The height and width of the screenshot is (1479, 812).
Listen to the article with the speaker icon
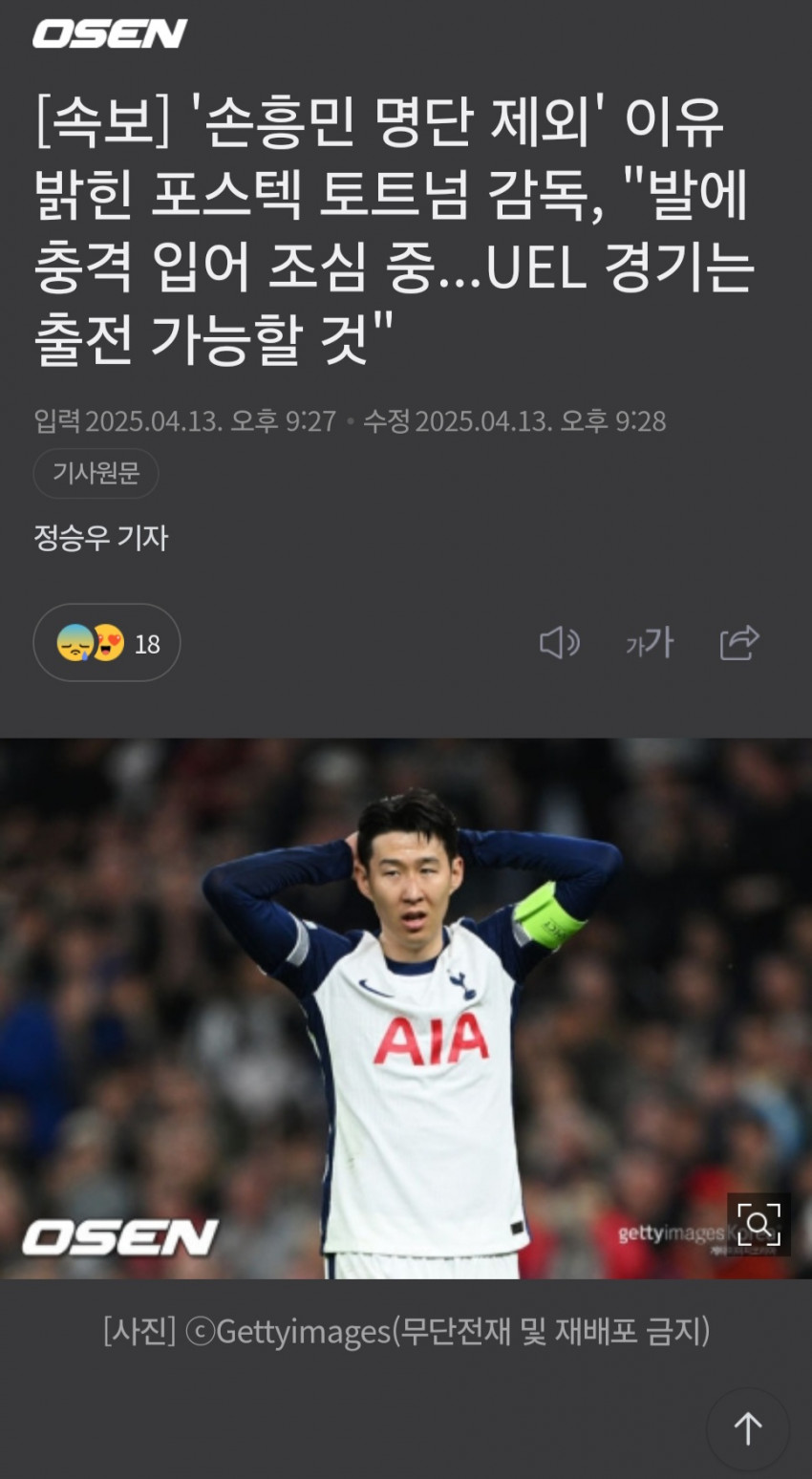(x=559, y=643)
